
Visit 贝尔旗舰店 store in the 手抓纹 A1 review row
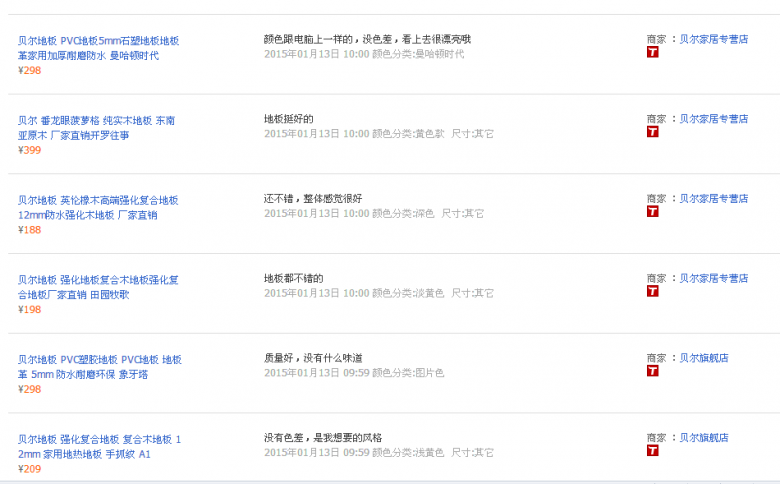tap(704, 437)
